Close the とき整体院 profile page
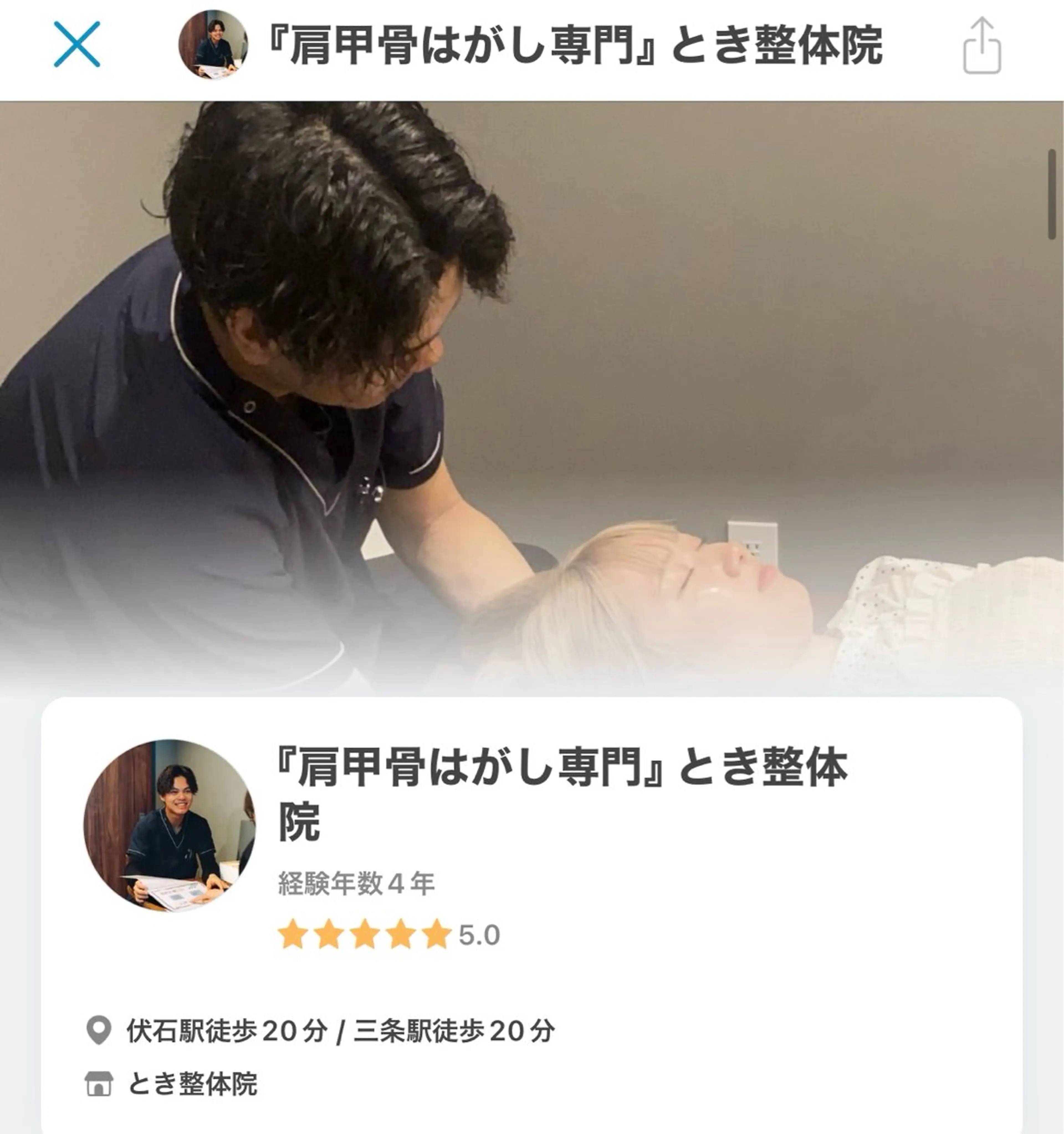Viewport: 1064px width, 1134px height. 77,45
